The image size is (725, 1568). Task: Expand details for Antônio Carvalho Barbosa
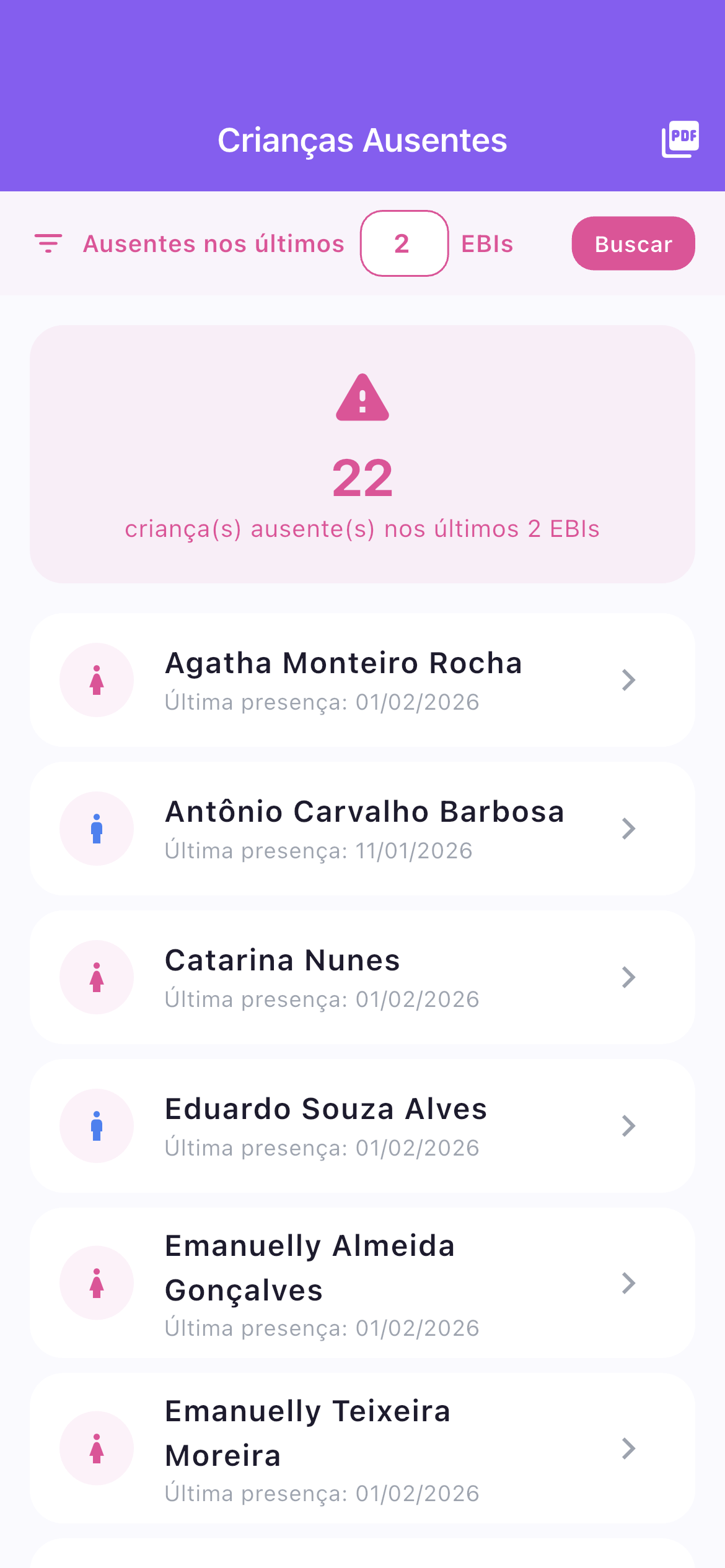628,829
